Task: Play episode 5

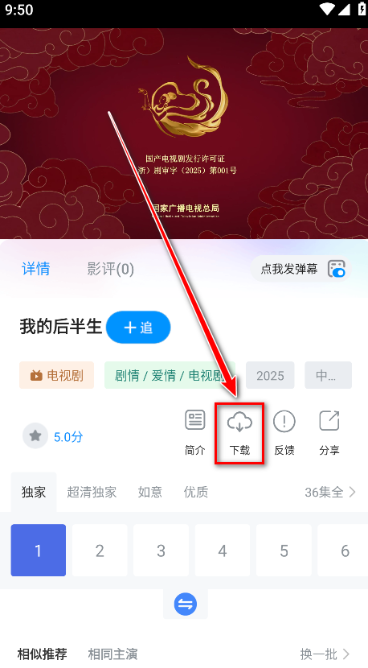Action: [284, 550]
